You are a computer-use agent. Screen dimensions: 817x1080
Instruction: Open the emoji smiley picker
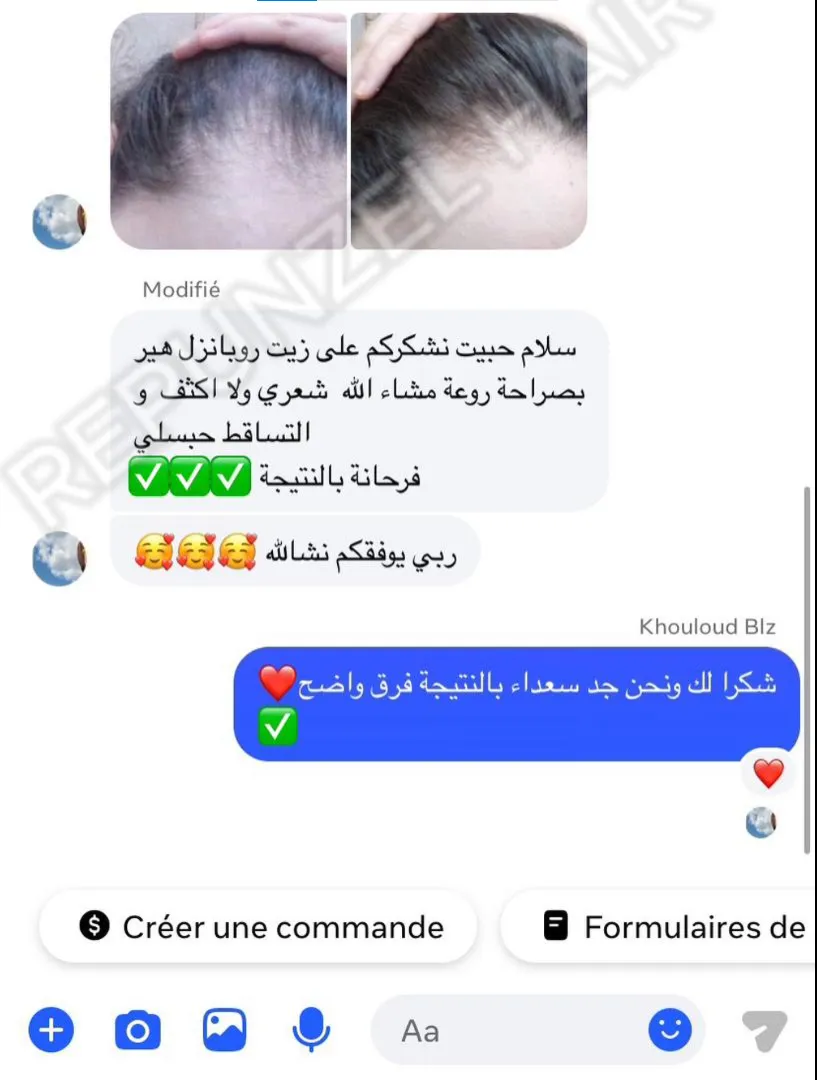669,1029
